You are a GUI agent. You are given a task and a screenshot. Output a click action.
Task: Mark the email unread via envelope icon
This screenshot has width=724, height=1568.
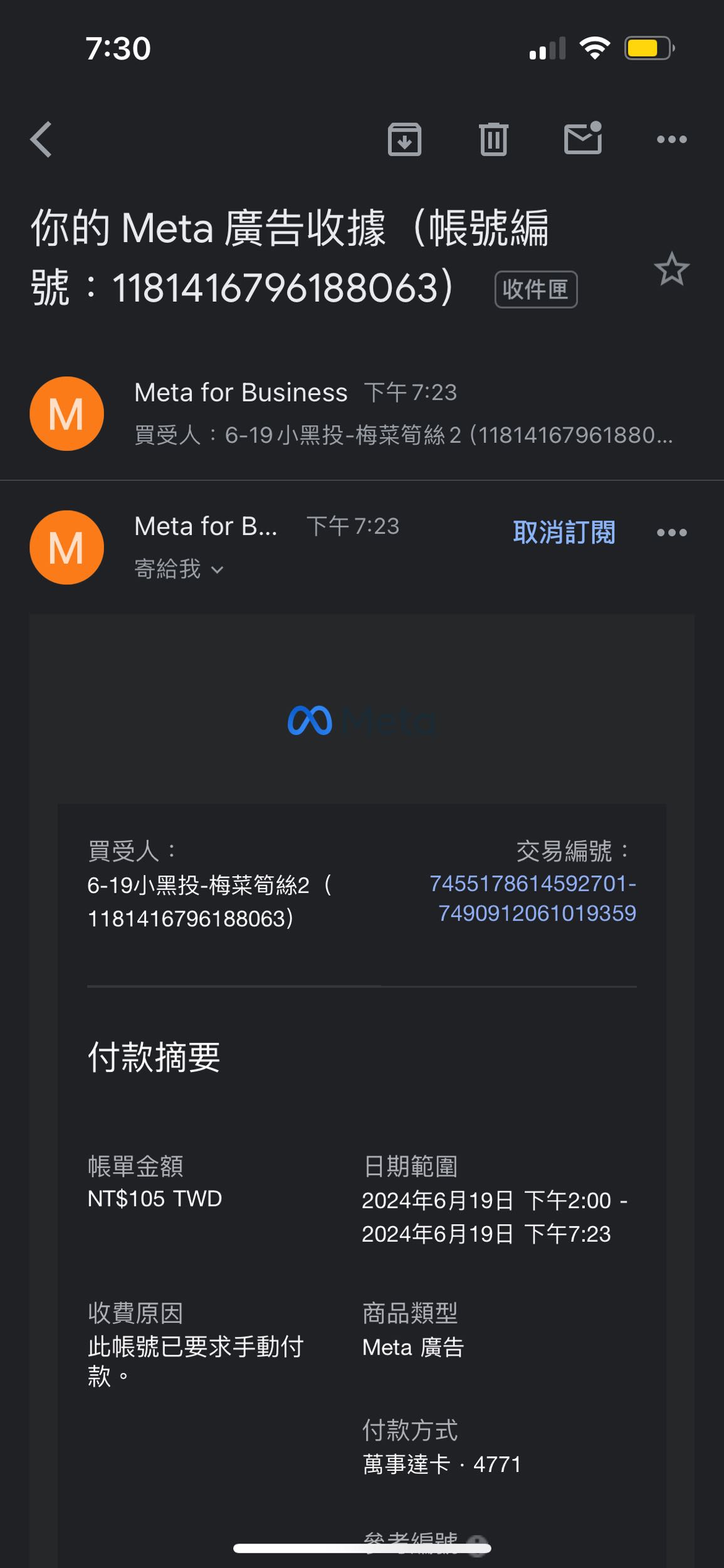[x=584, y=139]
